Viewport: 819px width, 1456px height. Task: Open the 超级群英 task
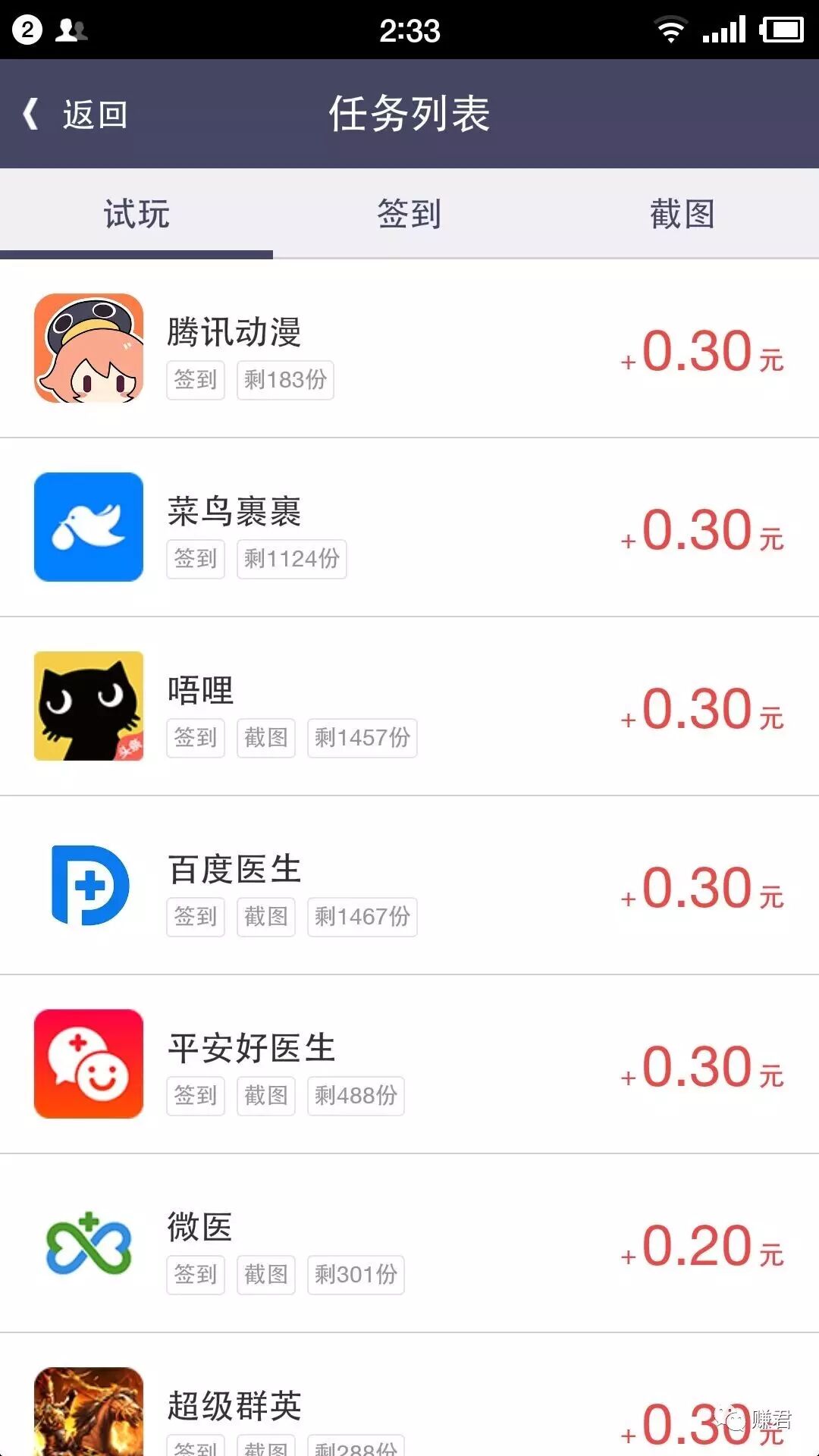409,1395
